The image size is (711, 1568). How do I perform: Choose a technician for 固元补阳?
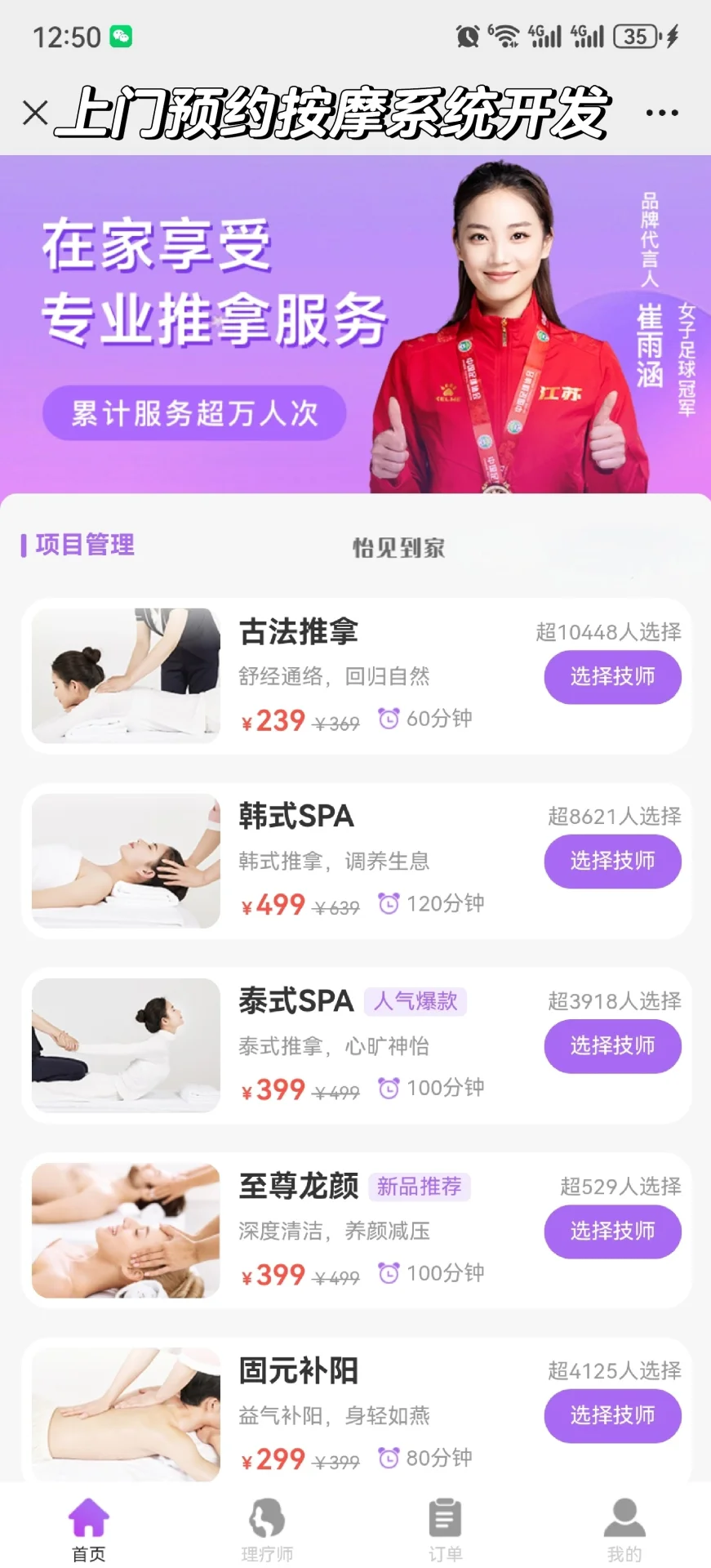tap(612, 1416)
